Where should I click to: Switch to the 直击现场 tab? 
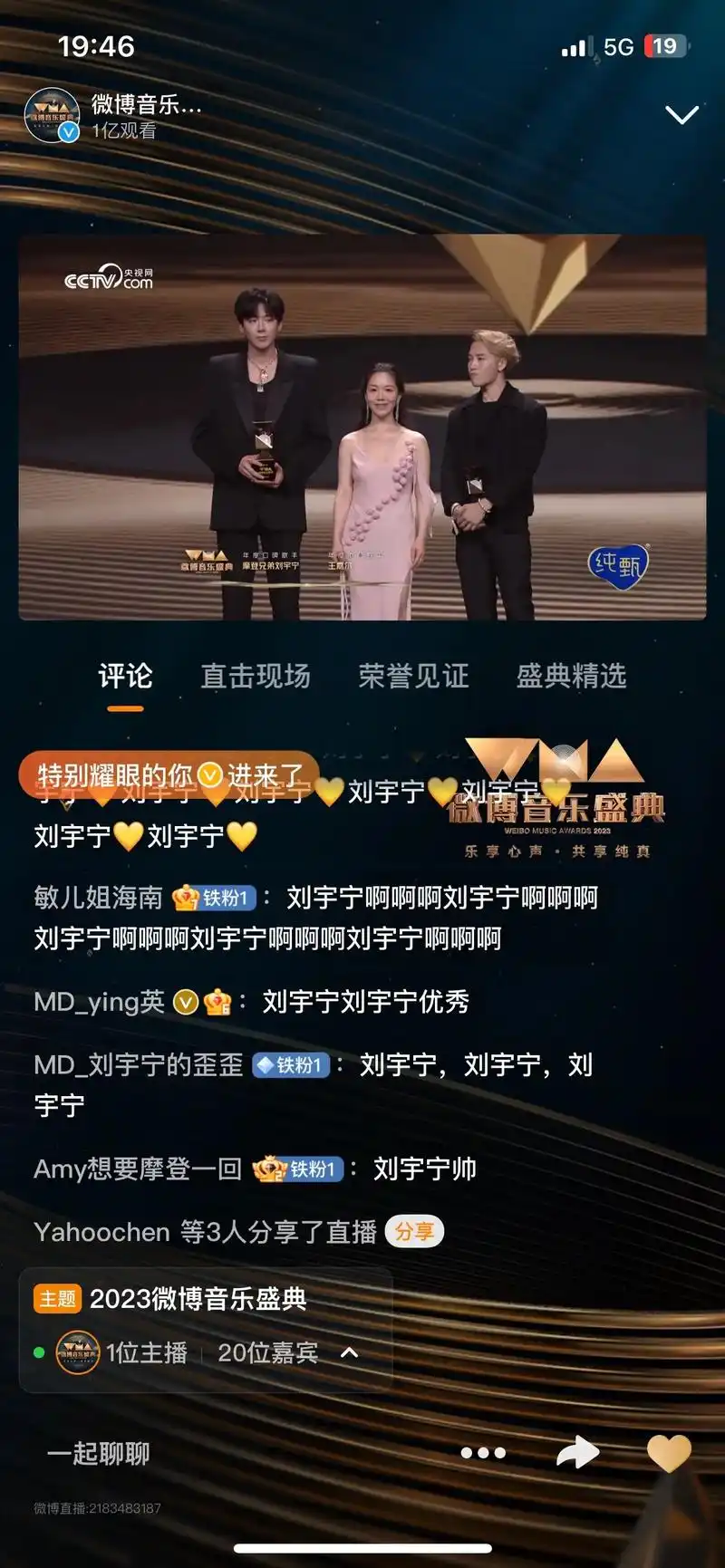pyautogui.click(x=258, y=676)
